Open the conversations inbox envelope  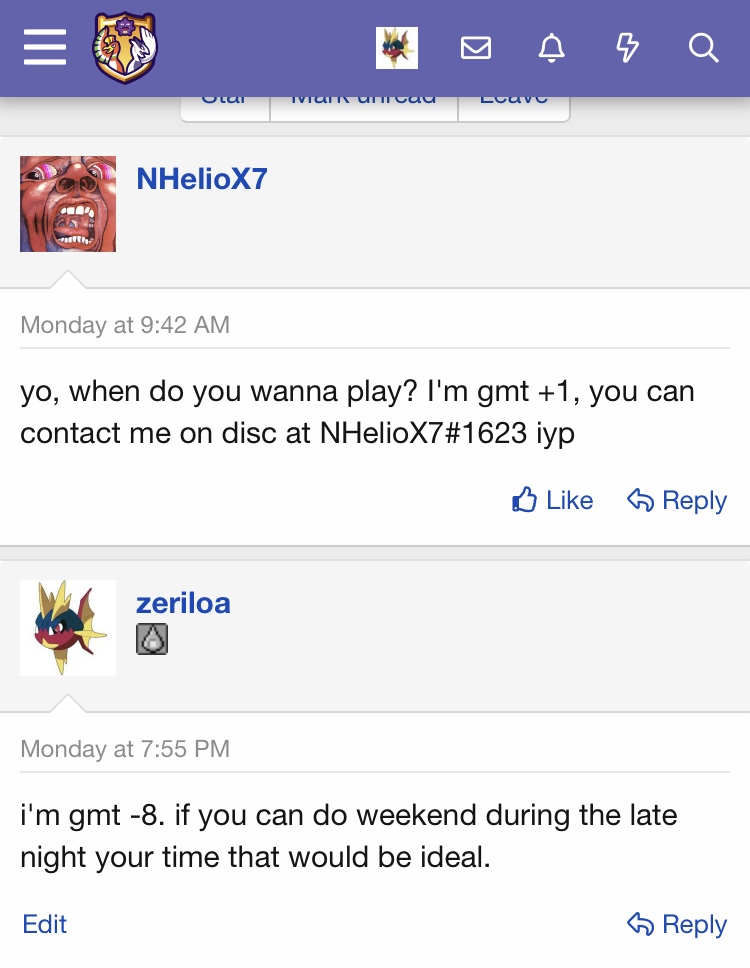pos(476,48)
